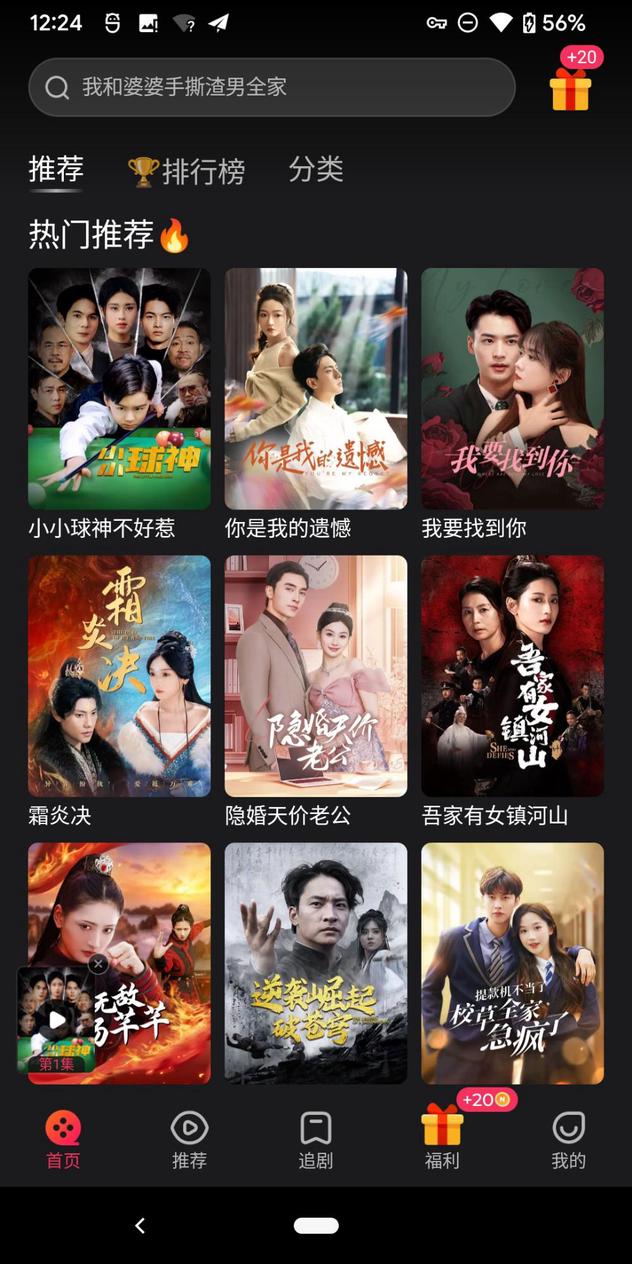Open the 追剧 bottom tab

[x=316, y=1139]
